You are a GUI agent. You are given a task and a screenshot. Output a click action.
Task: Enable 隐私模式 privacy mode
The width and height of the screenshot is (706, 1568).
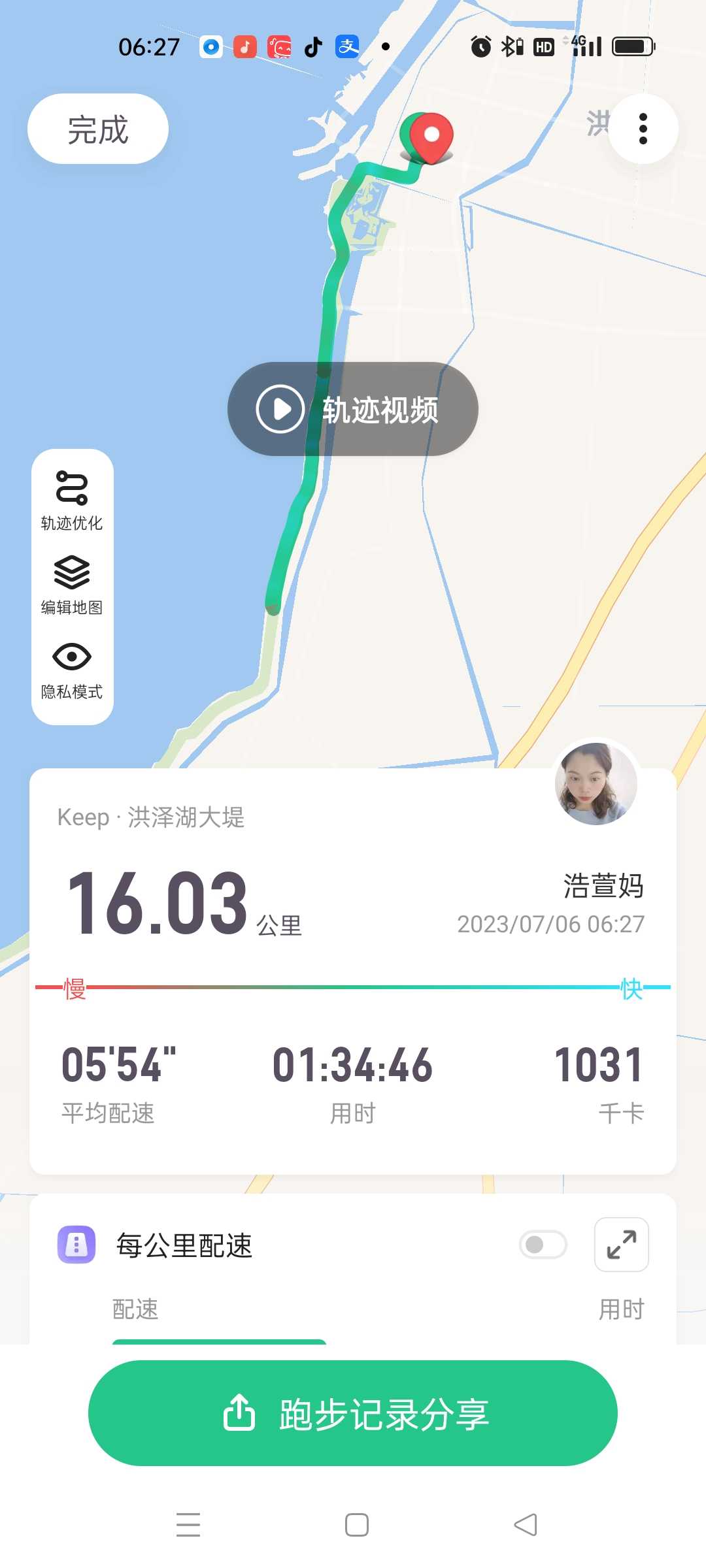coord(72,670)
